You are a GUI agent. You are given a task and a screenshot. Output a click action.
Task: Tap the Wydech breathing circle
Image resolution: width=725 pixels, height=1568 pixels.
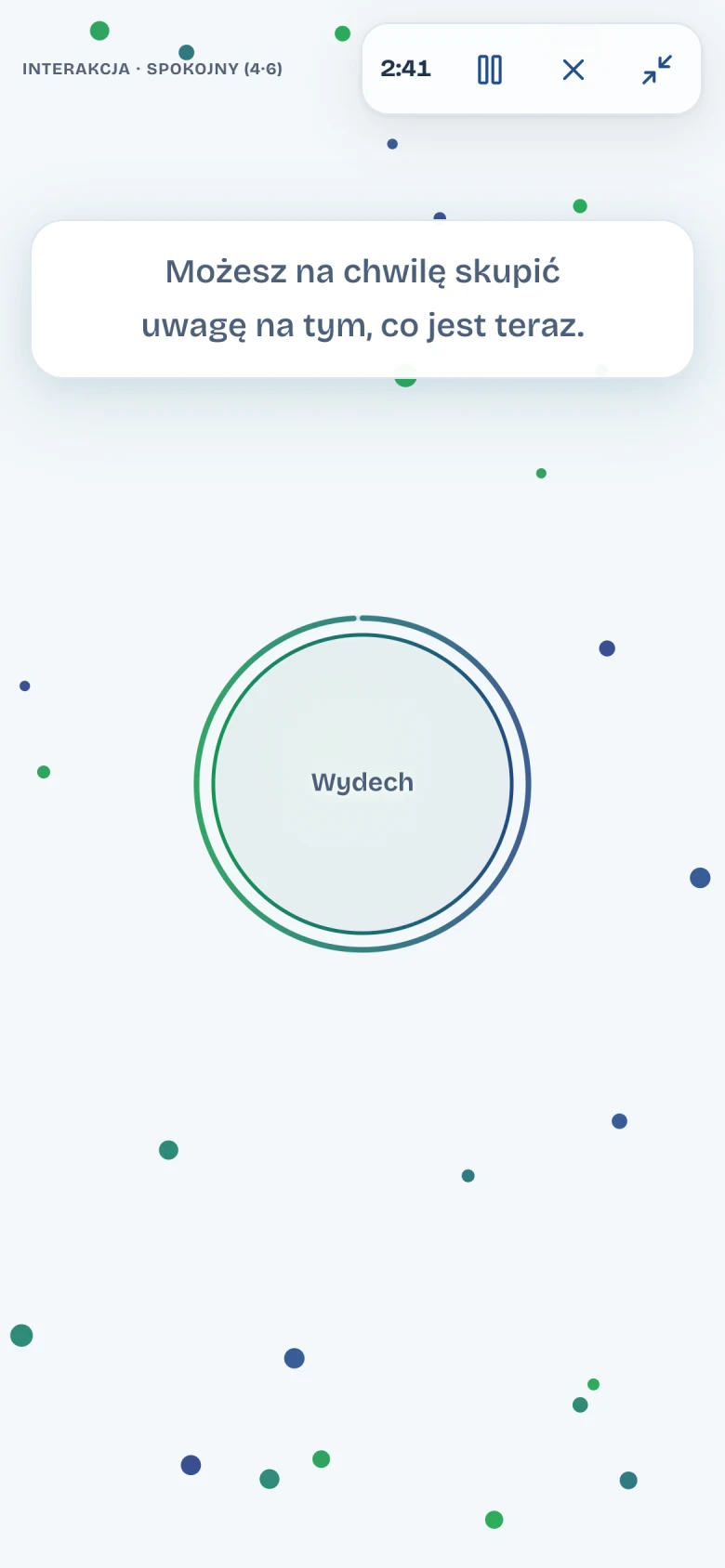[362, 783]
